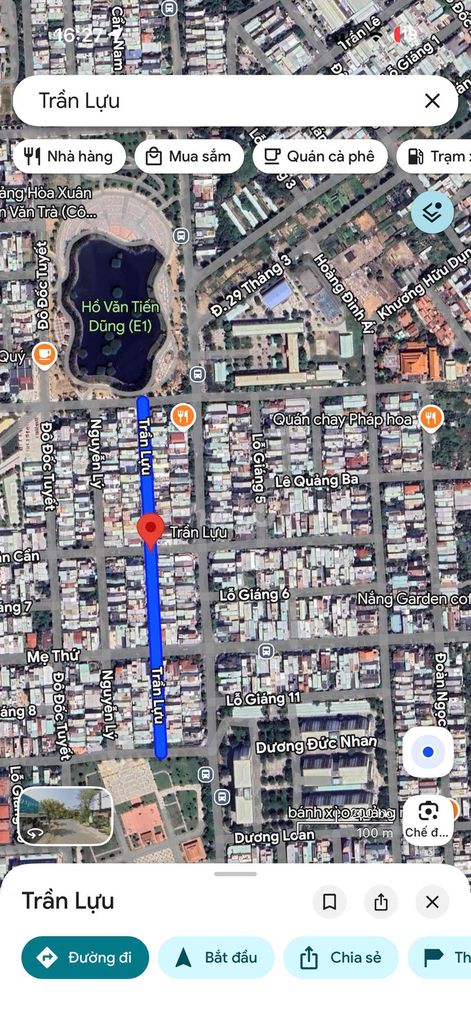Open the camera lens view button

point(428,820)
